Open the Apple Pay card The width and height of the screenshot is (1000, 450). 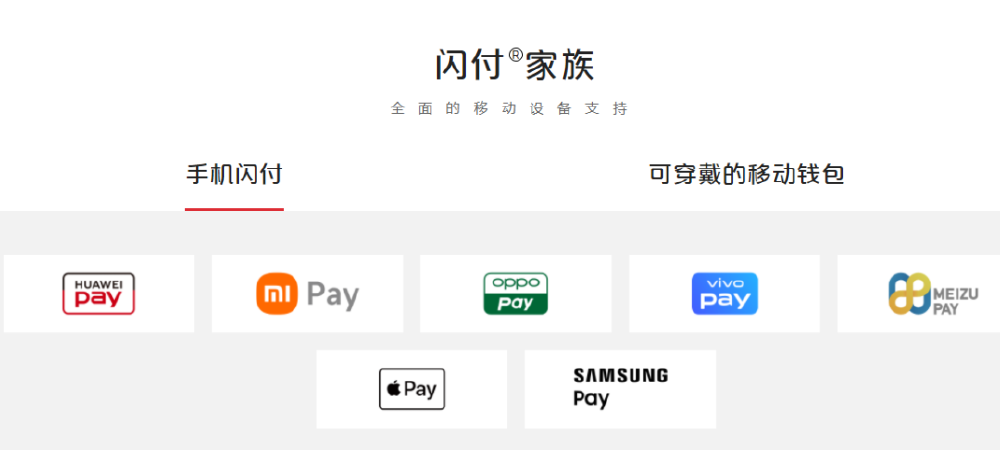(x=411, y=389)
